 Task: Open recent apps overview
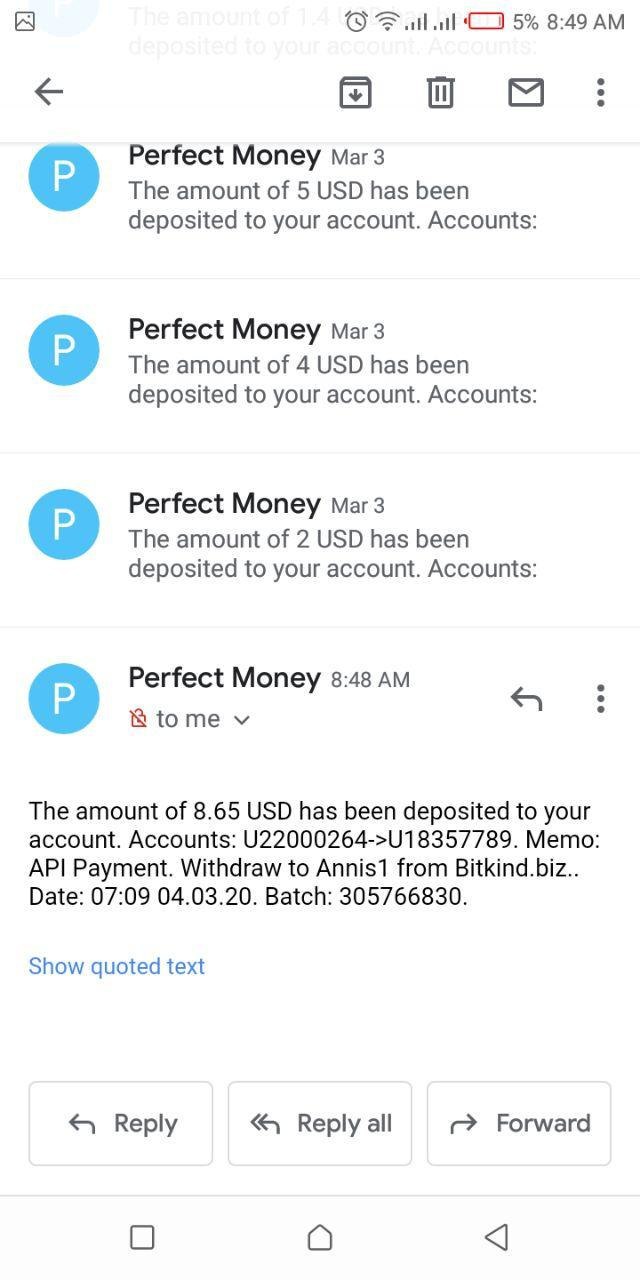tap(142, 1238)
